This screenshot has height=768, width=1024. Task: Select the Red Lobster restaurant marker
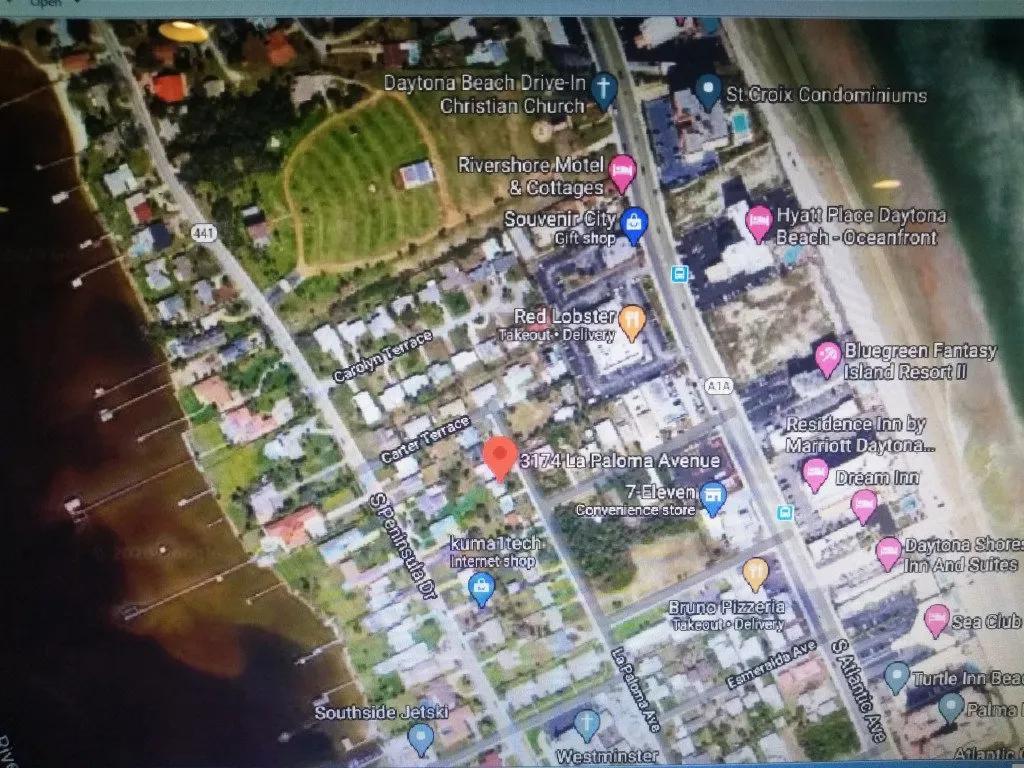point(631,322)
